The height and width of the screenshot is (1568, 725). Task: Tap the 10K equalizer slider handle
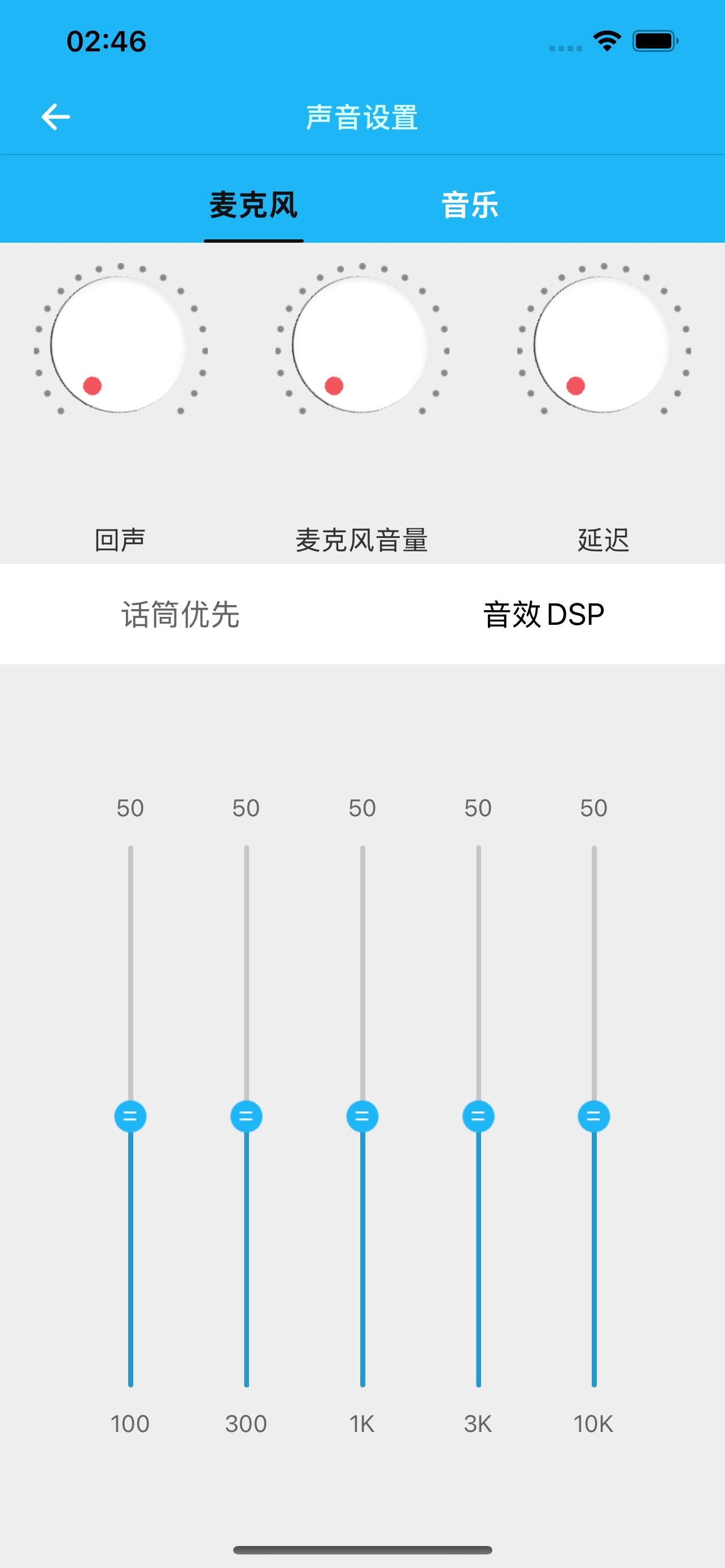pyautogui.click(x=593, y=1116)
